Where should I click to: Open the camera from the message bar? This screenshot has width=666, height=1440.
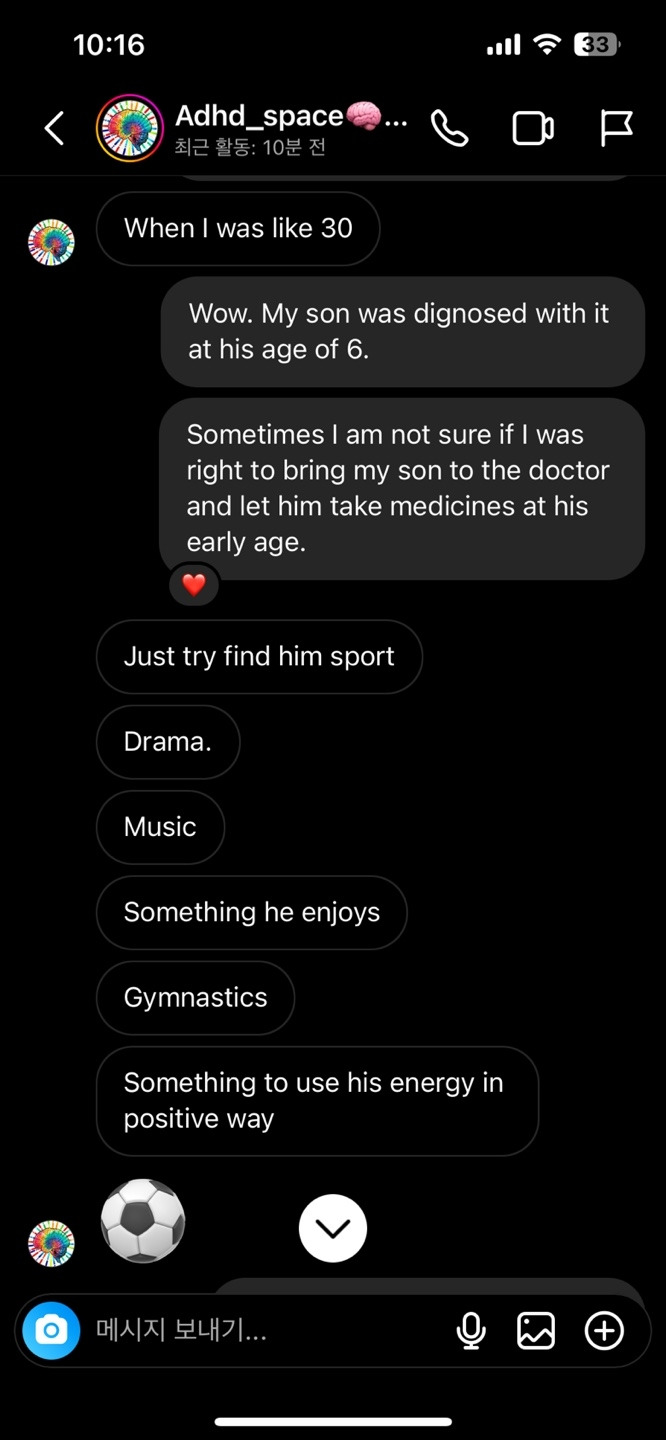[51, 1331]
